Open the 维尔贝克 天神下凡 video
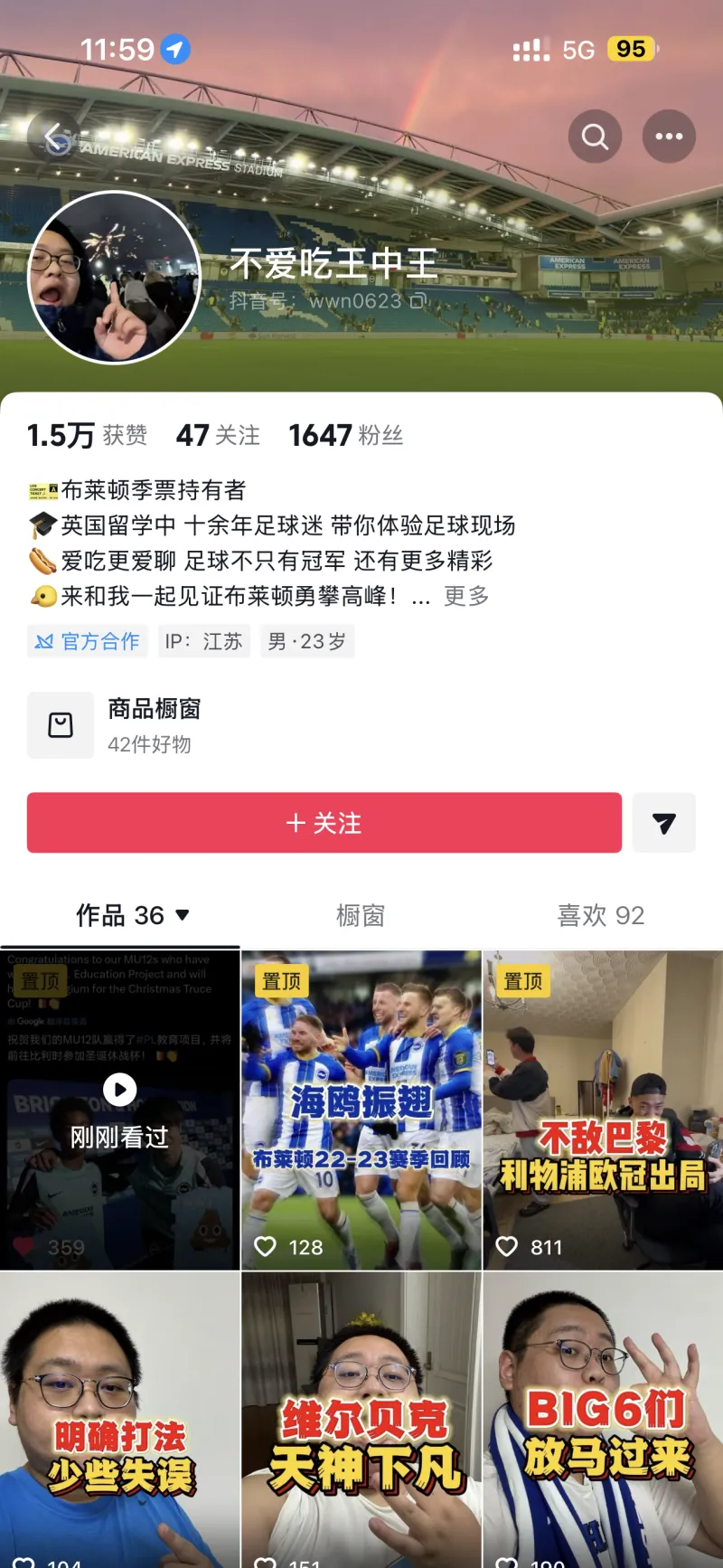723x1568 pixels. point(361,1420)
